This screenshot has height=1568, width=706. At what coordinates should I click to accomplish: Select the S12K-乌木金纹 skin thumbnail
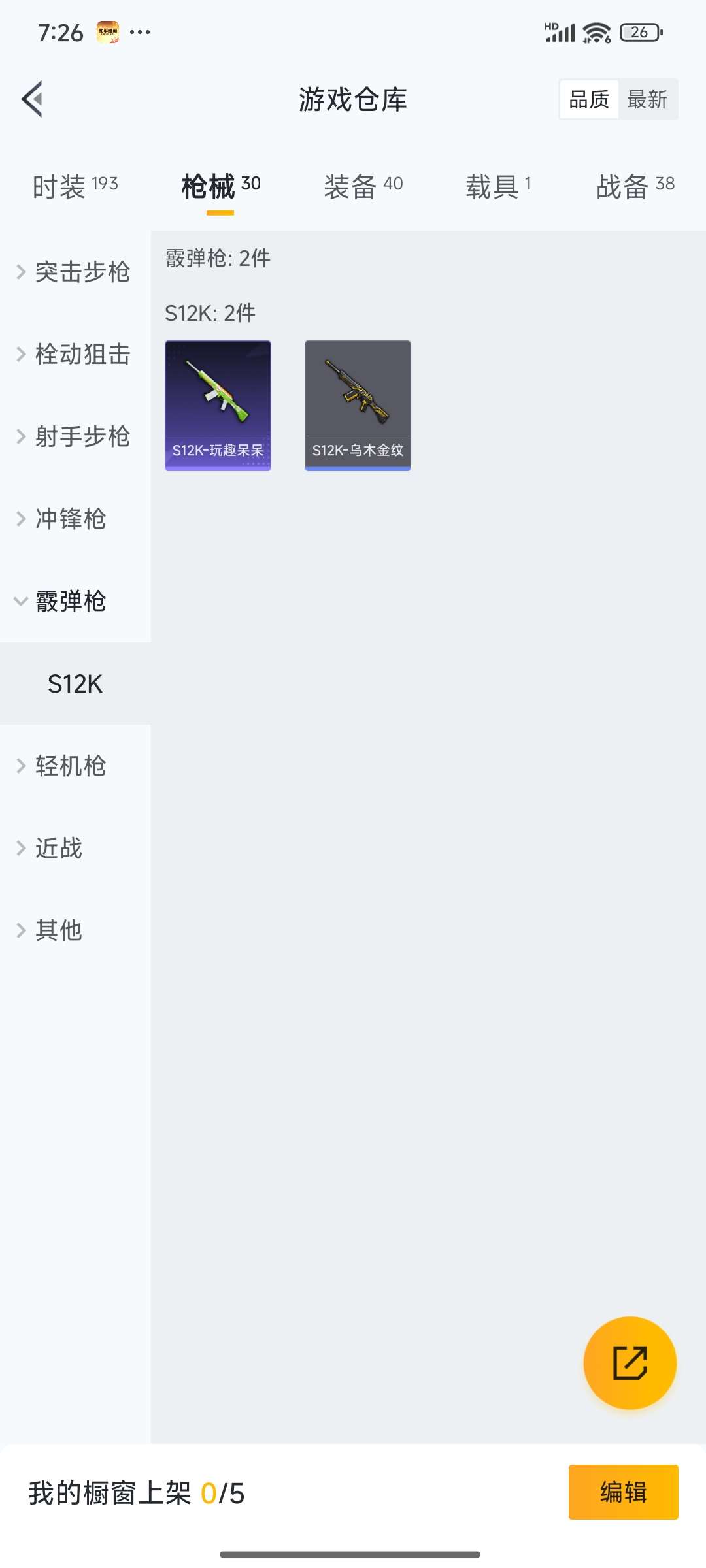[x=358, y=404]
